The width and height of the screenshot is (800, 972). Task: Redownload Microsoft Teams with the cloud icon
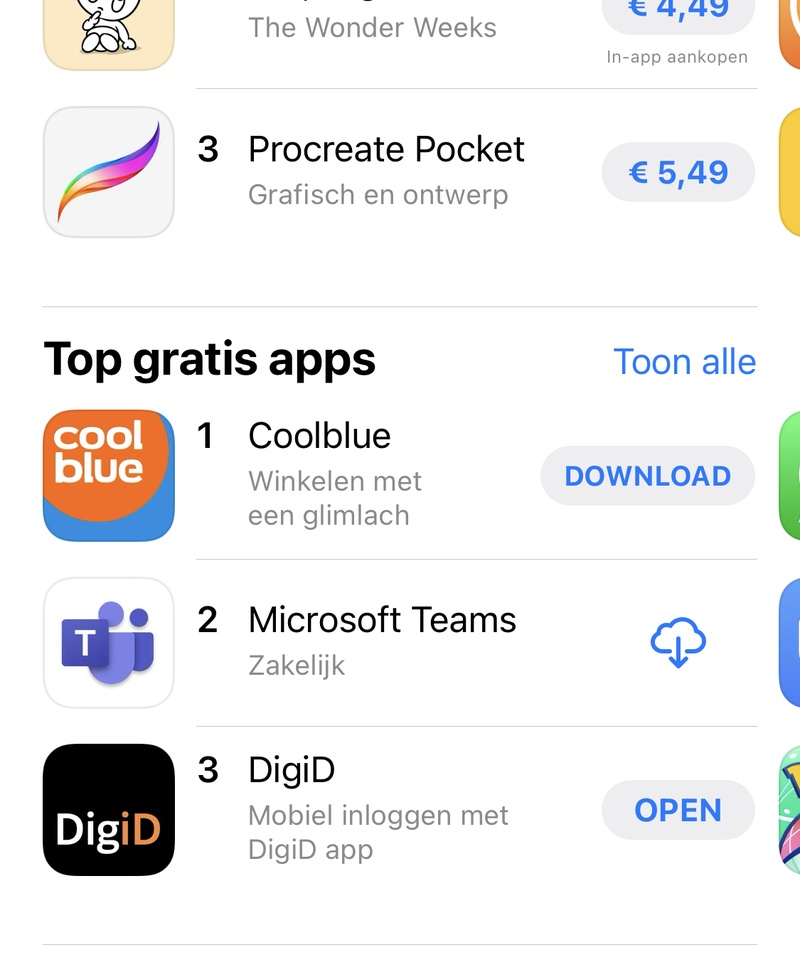pyautogui.click(x=678, y=642)
